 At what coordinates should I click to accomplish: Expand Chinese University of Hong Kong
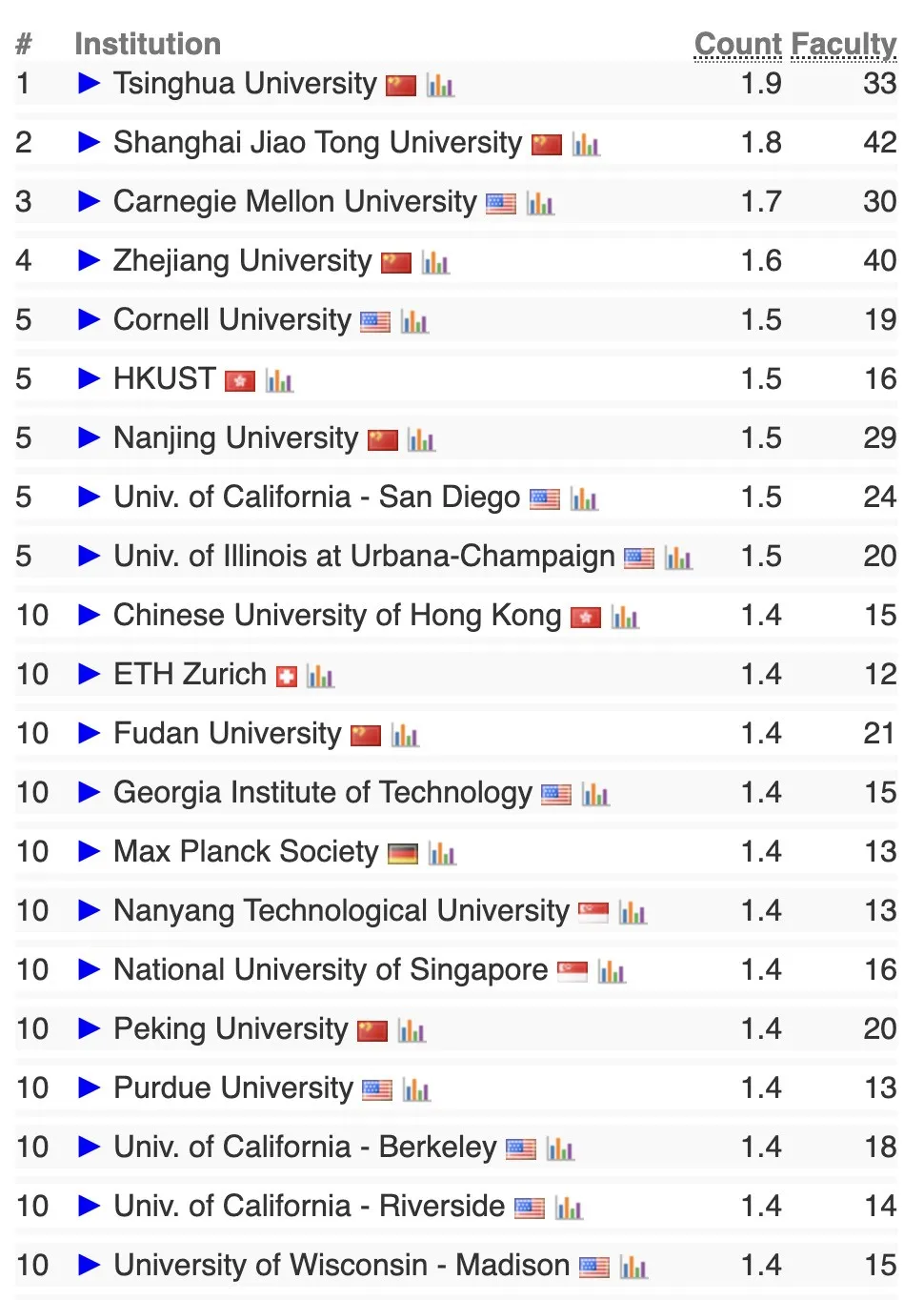pyautogui.click(x=89, y=616)
